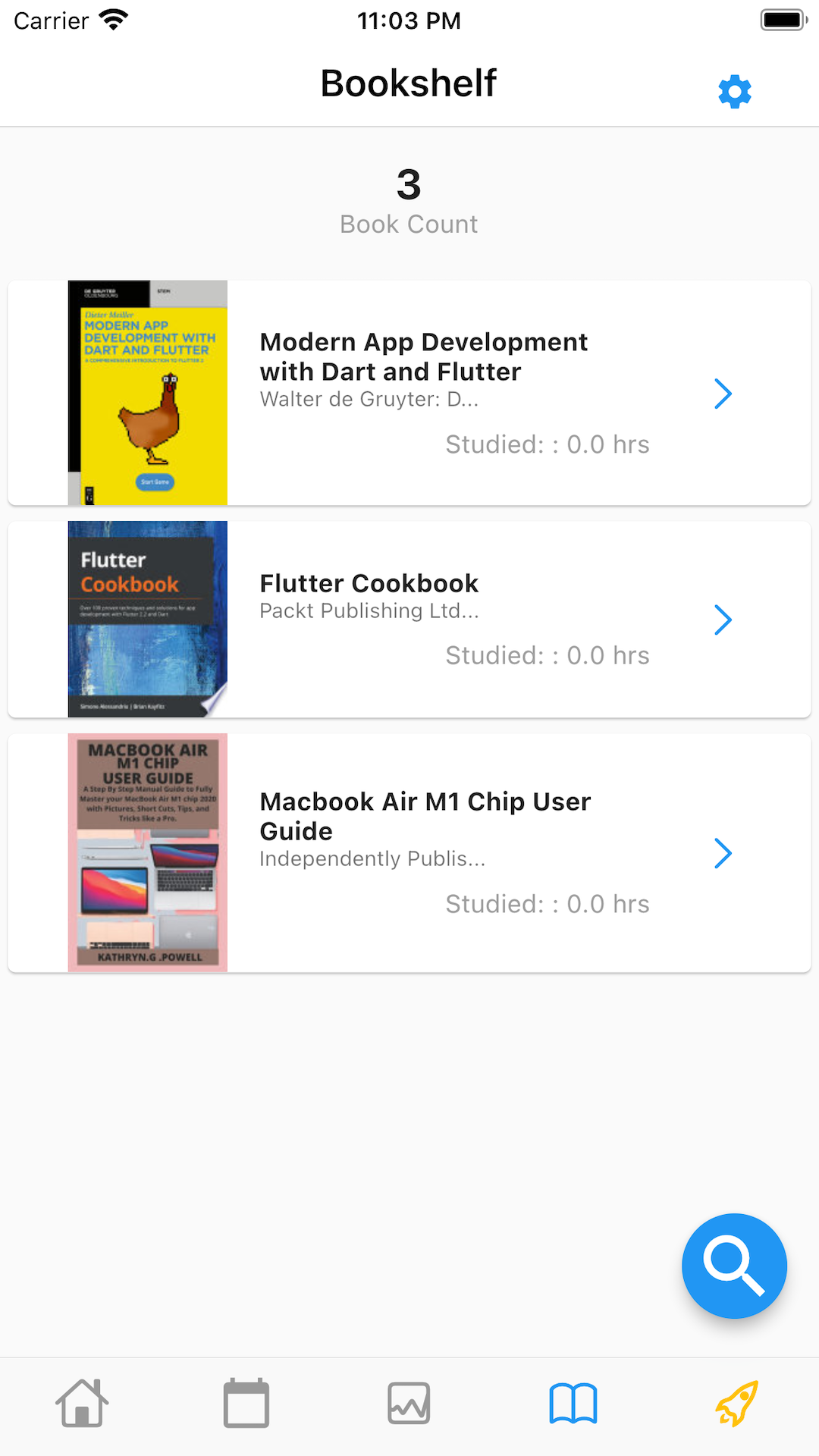
Task: Select the bookshelf book tab
Action: coord(573,1404)
